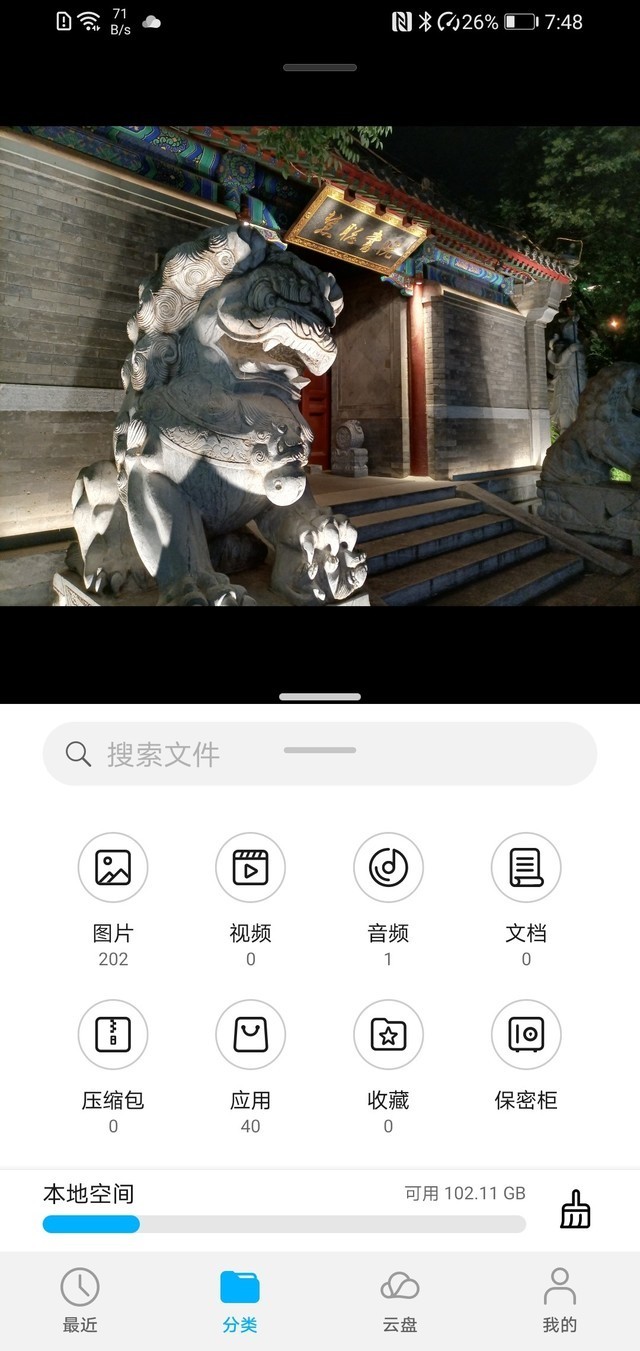Tap the 搜索文件 search box
Image resolution: width=640 pixels, height=1351 pixels.
coord(320,754)
